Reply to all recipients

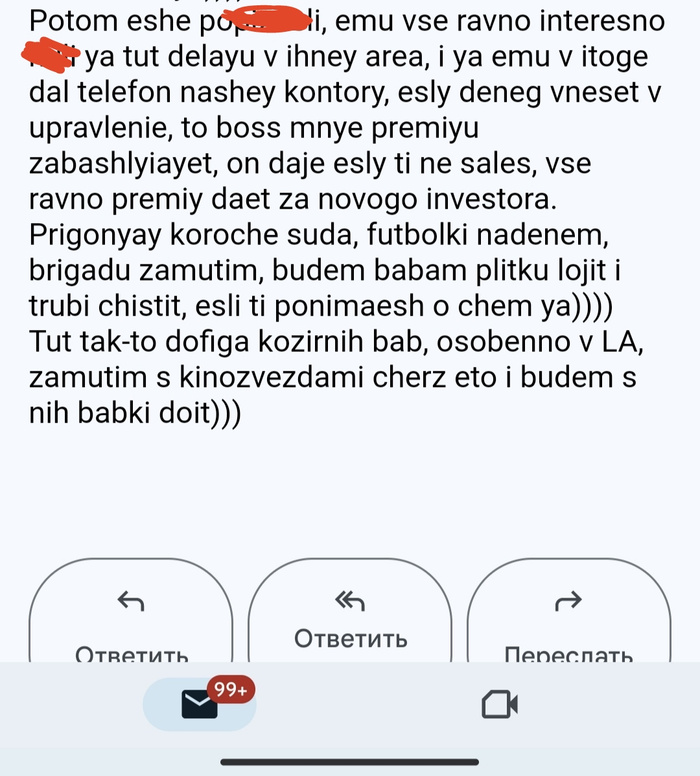(350, 620)
